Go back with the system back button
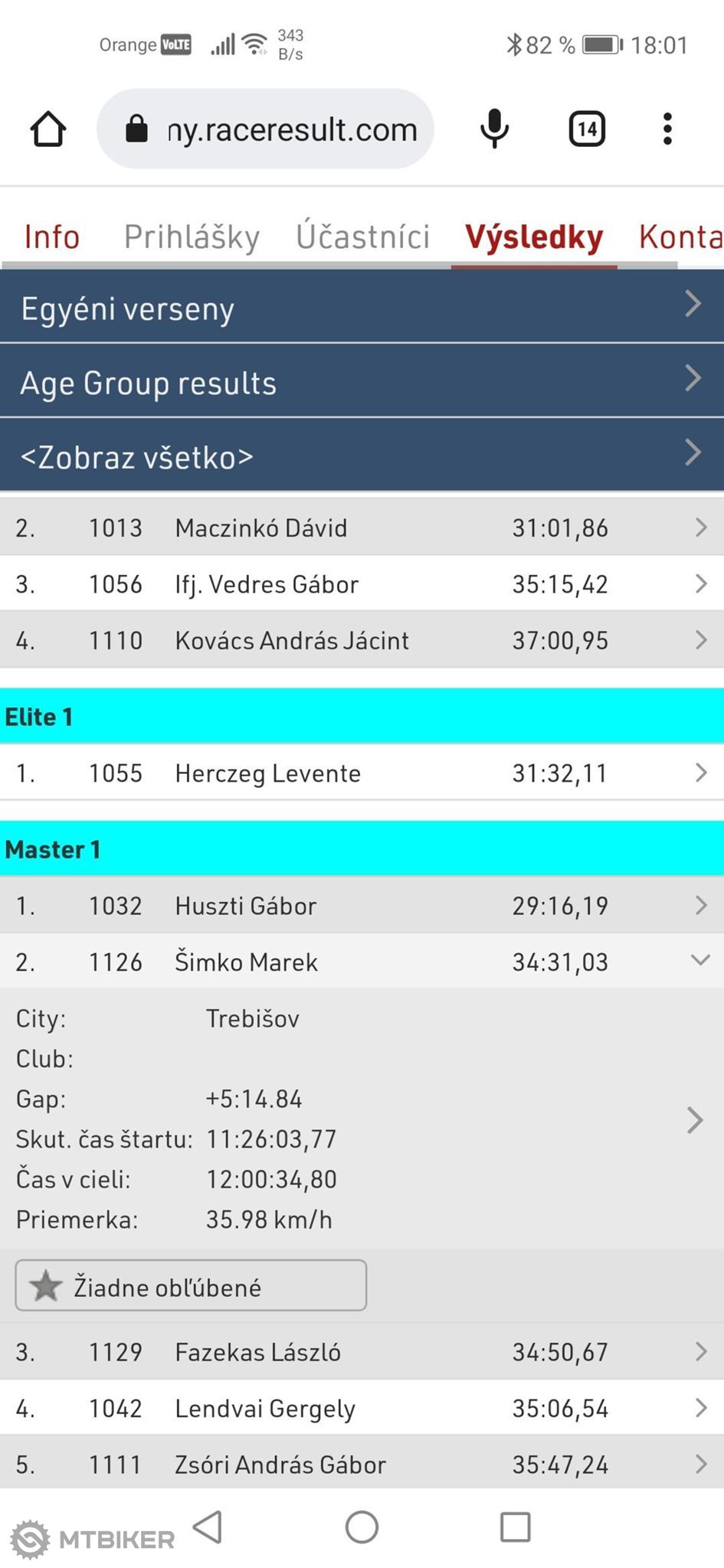 click(x=208, y=1527)
